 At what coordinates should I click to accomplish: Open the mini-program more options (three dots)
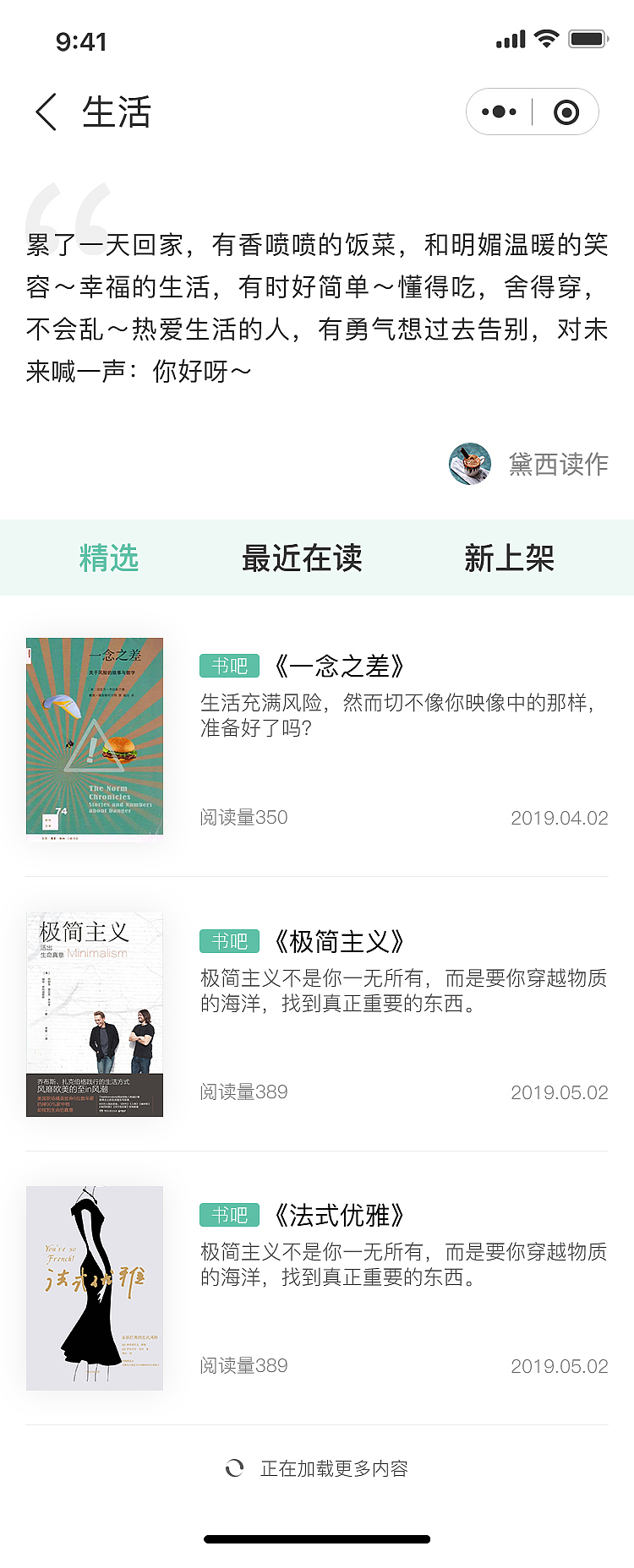tap(498, 111)
